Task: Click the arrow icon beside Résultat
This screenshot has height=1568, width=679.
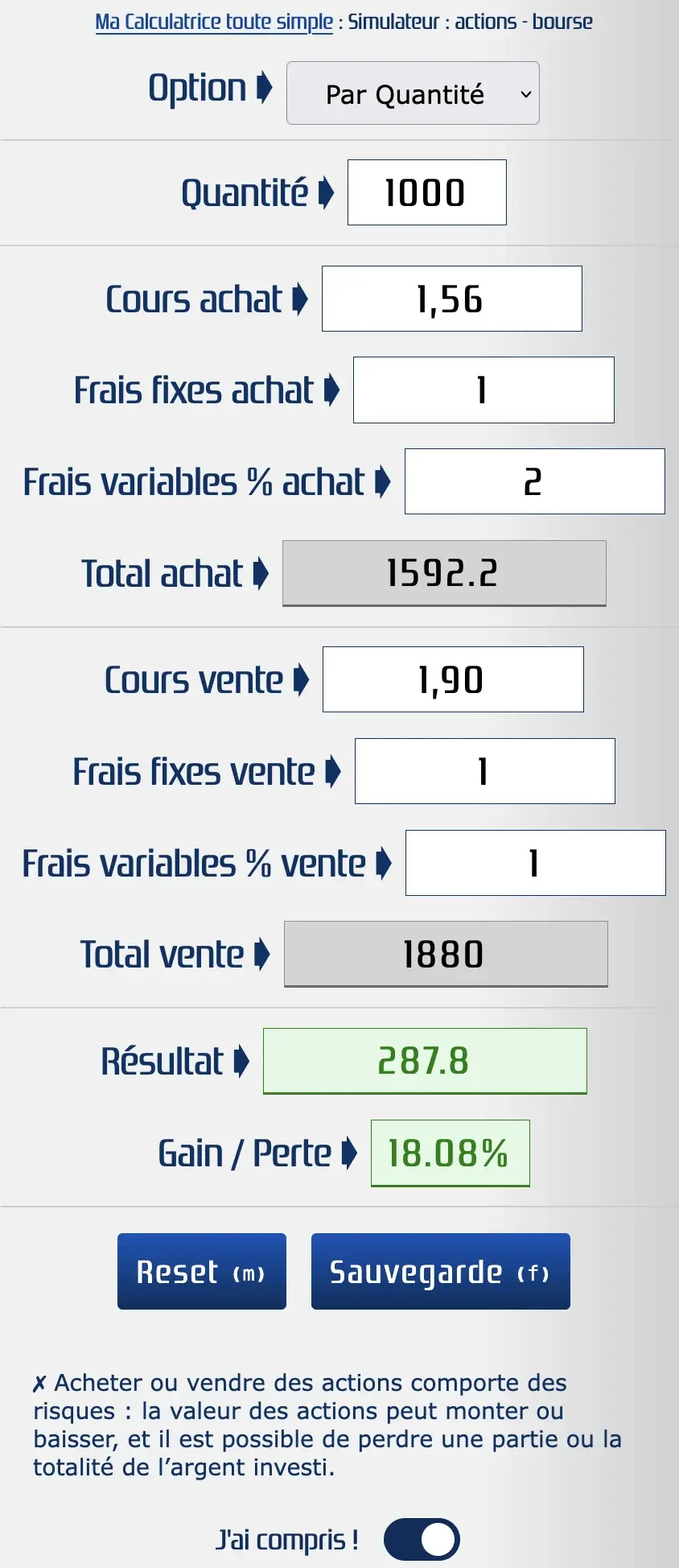Action: click(x=241, y=1061)
